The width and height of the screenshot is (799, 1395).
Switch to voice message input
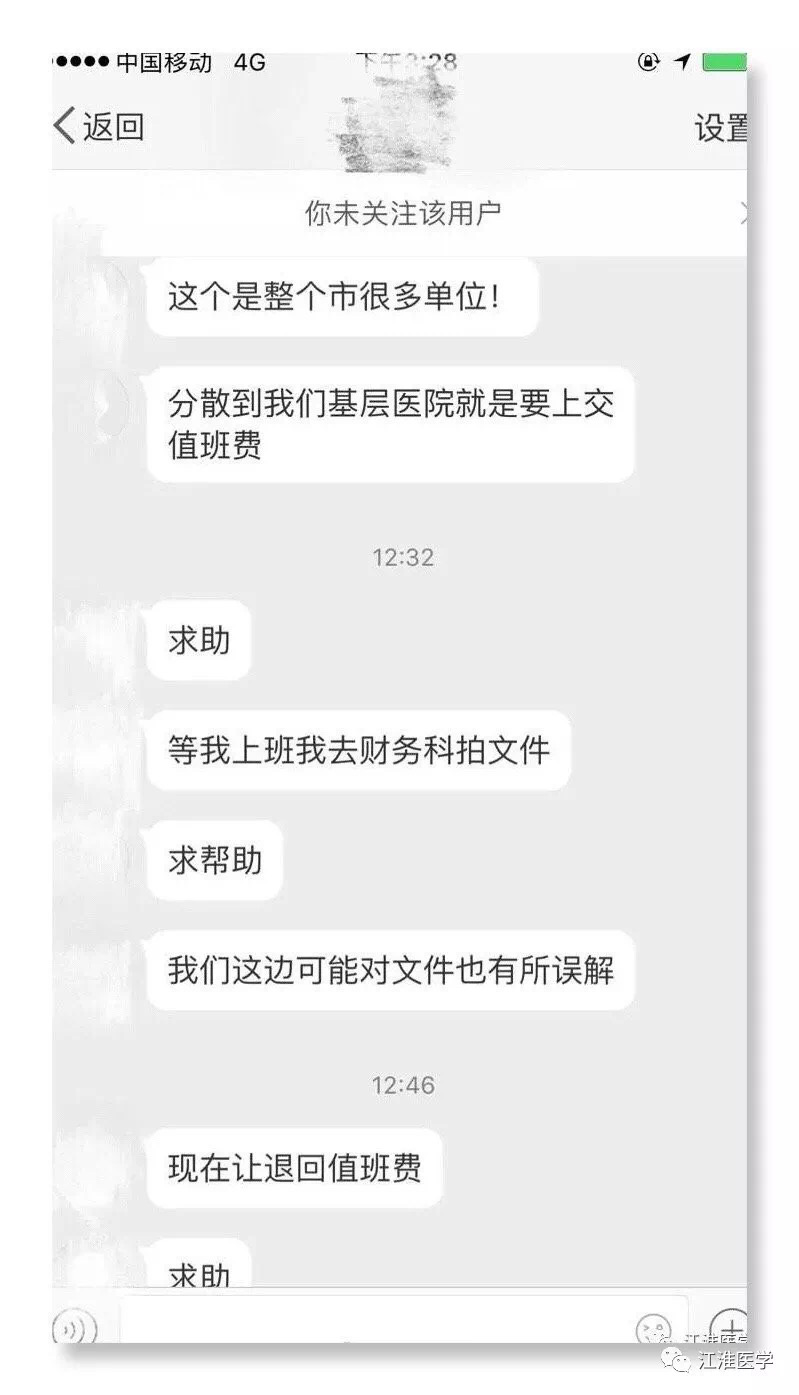tap(74, 1328)
